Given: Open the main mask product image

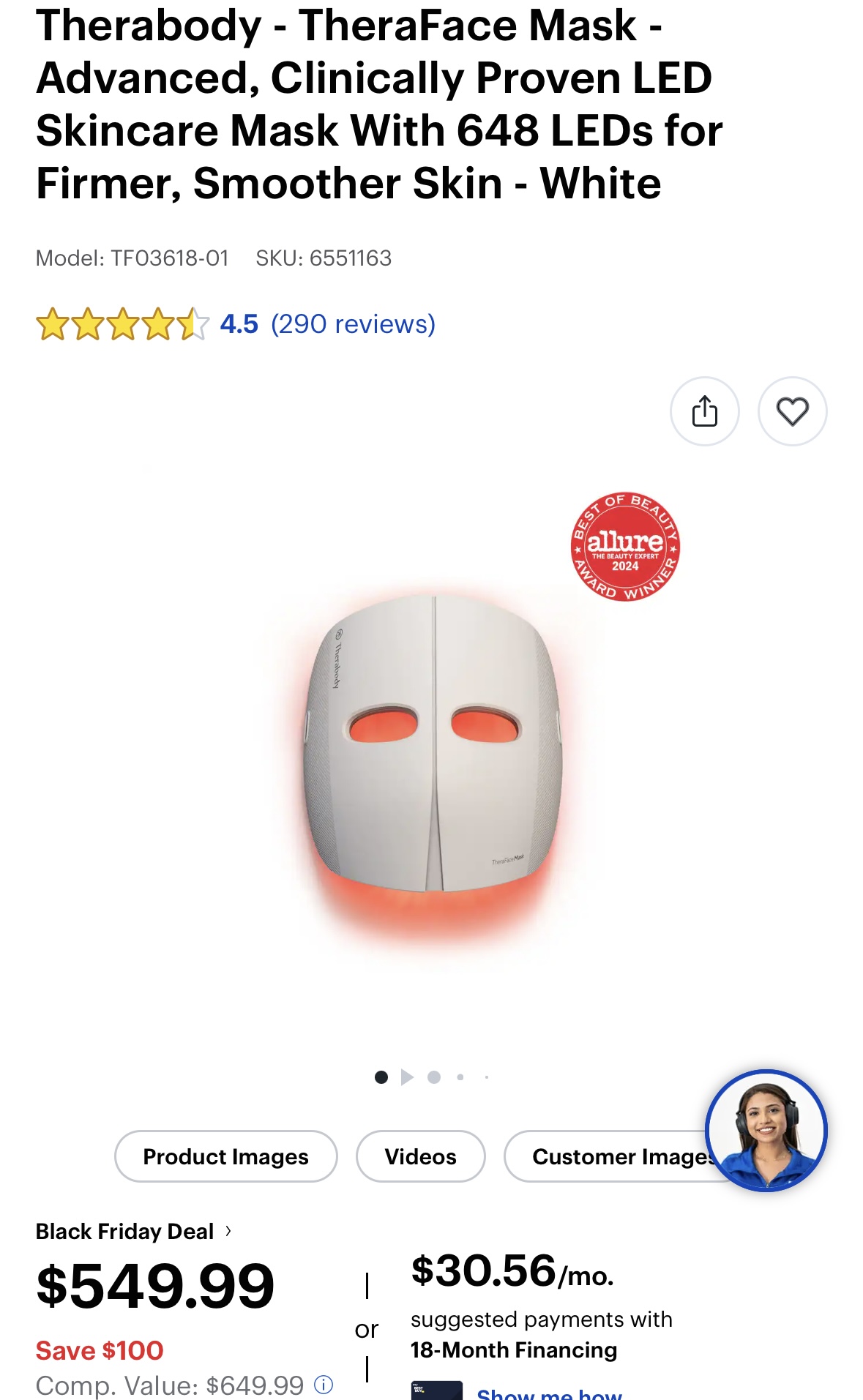Looking at the screenshot, I should (x=433, y=754).
